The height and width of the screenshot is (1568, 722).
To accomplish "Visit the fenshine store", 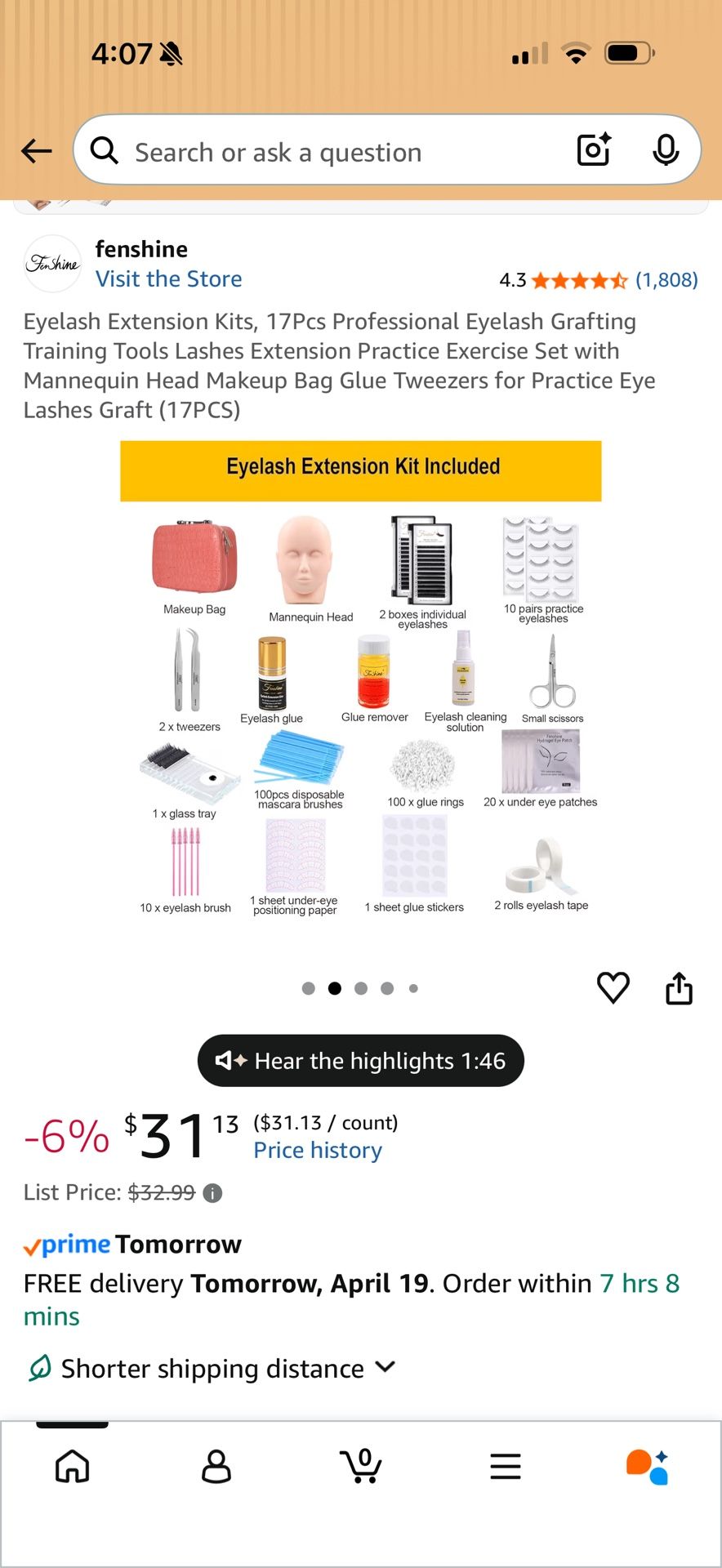I will pos(168,279).
